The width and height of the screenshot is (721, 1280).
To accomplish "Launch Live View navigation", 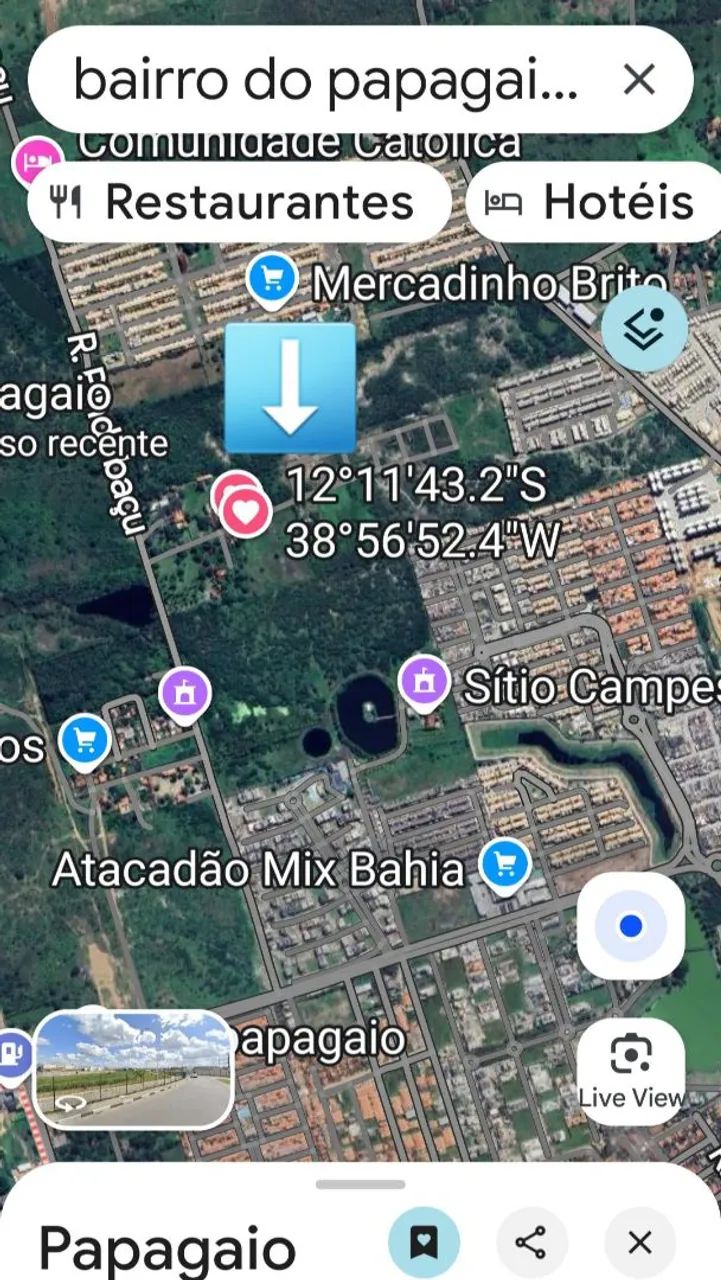I will click(631, 1056).
